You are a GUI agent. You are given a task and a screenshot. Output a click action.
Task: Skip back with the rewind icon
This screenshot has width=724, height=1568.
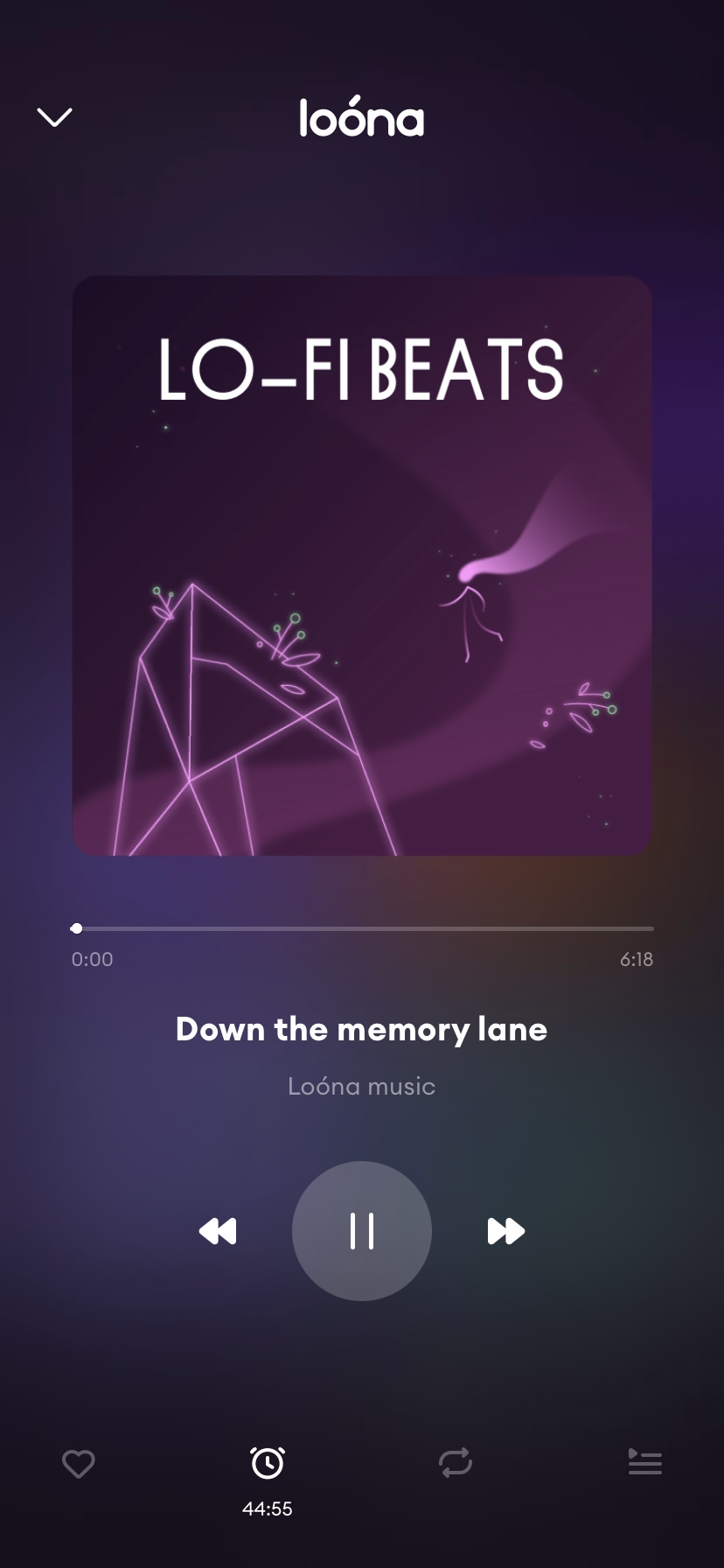[x=219, y=1231]
